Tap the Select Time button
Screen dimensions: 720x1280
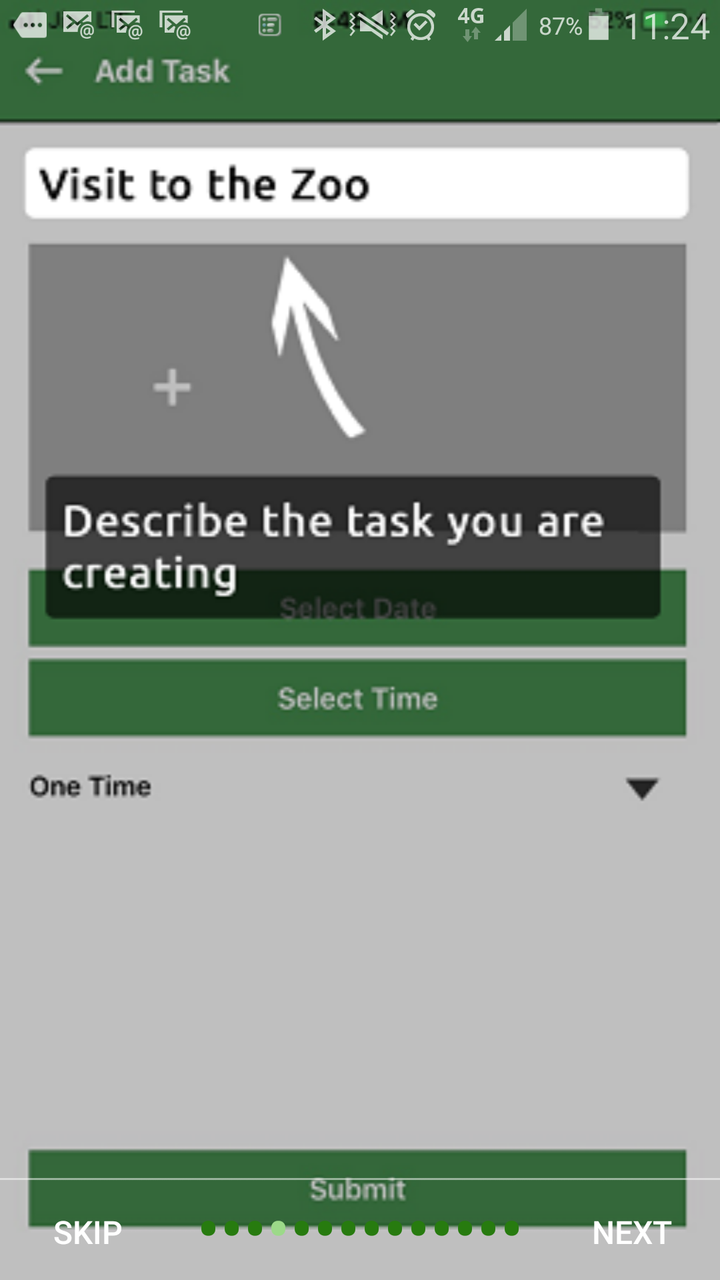357,698
